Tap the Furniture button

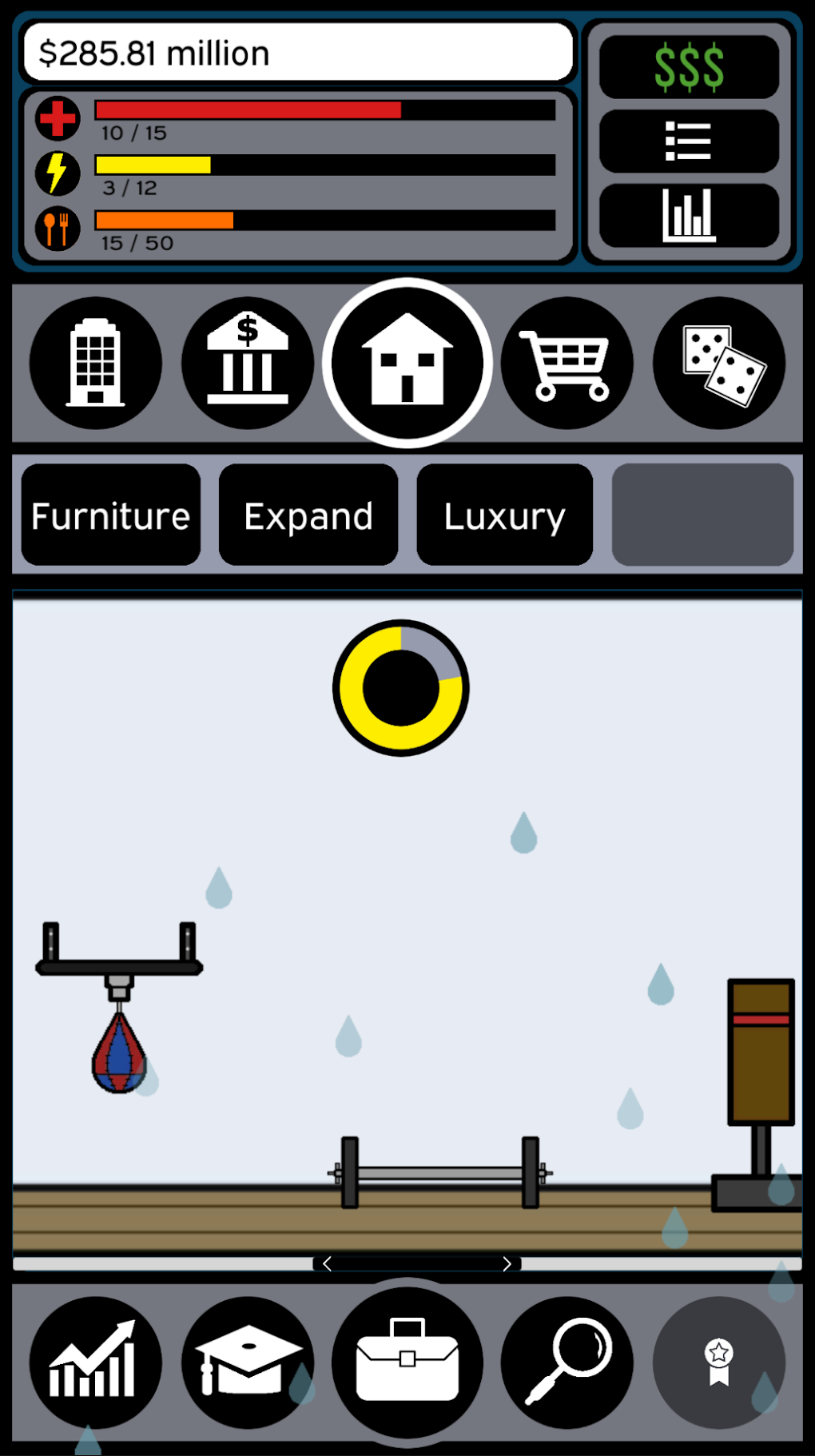coord(111,515)
